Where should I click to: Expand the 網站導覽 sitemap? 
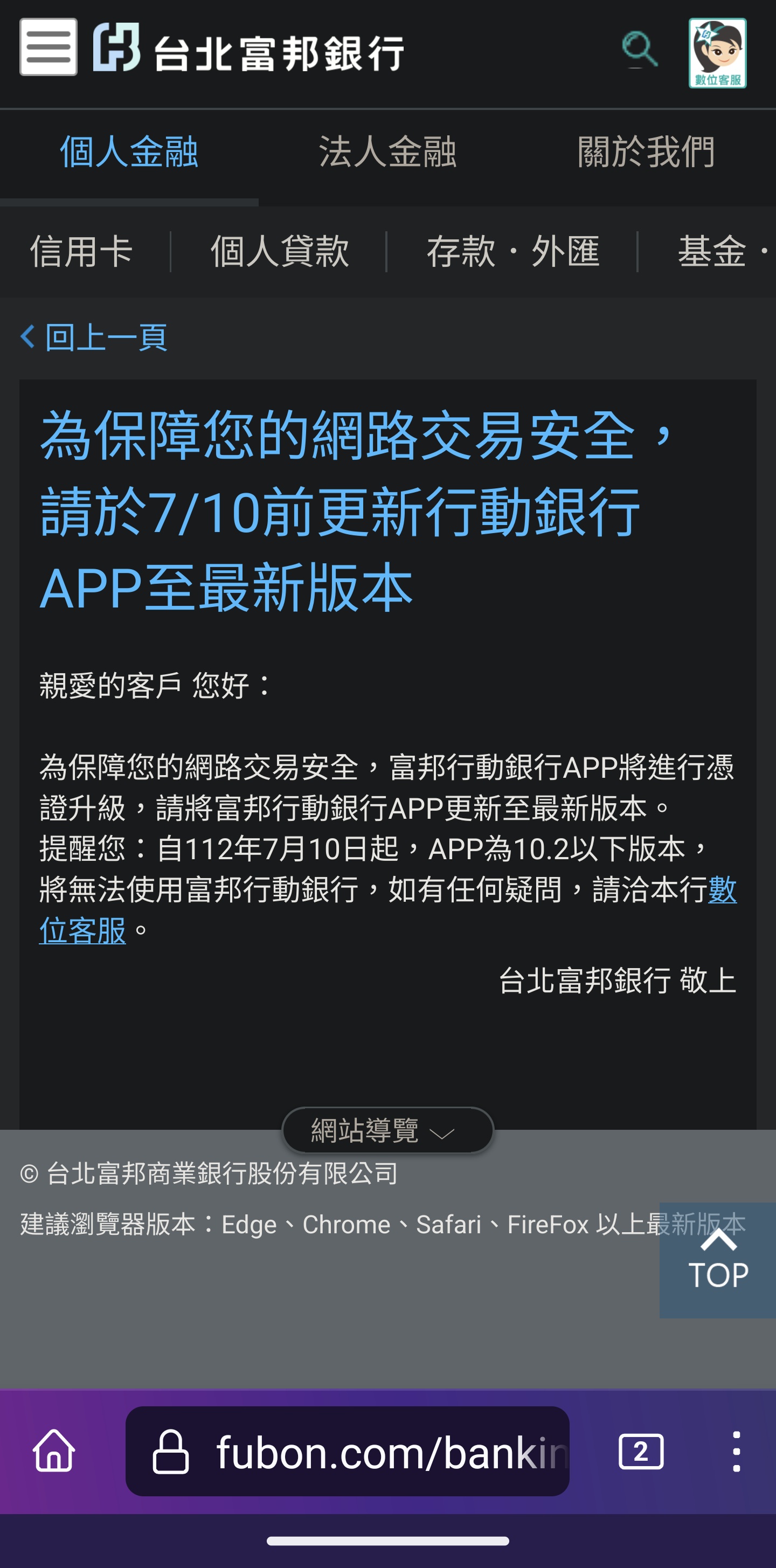coord(387,1130)
